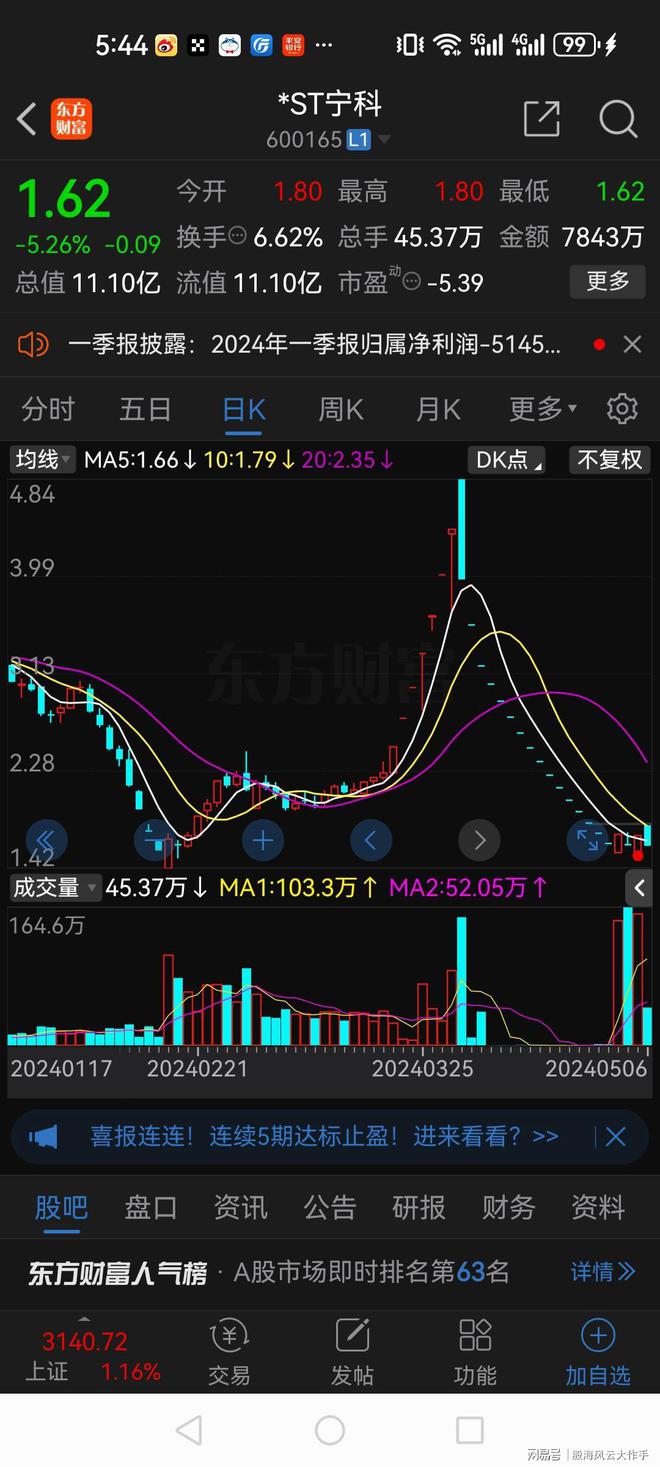Switch to the 五日 chart tab
The image size is (660, 1467).
pos(146,409)
